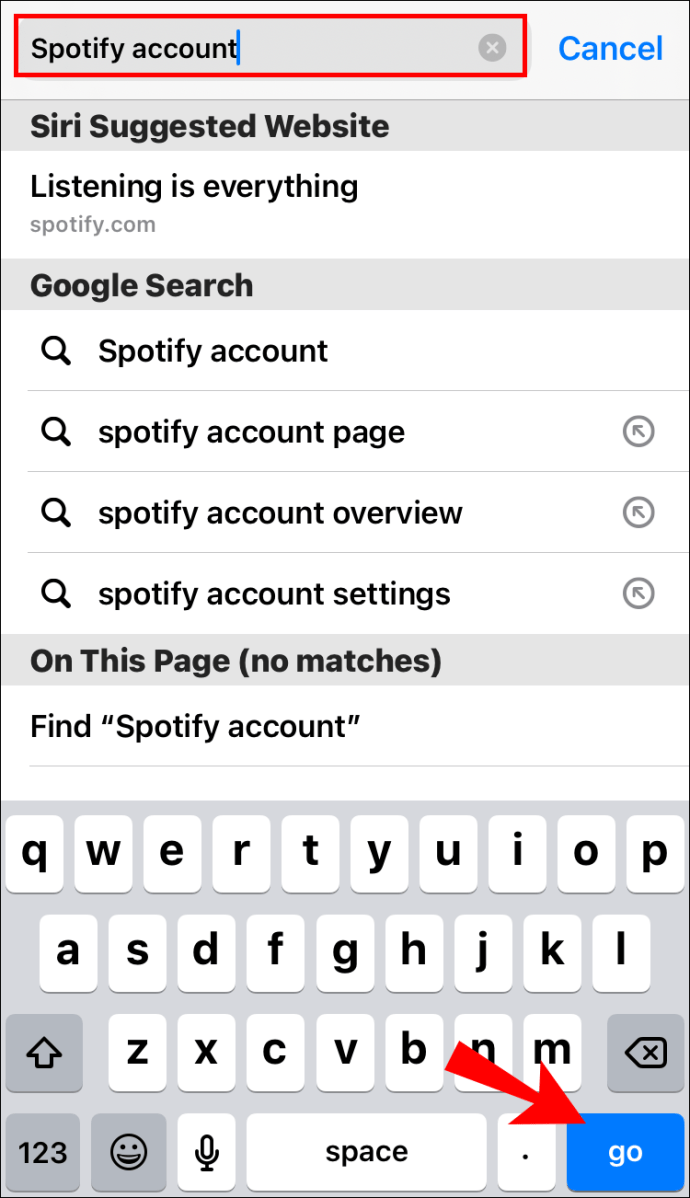Hit the blue go key
Screen dimensions: 690x1198
point(625,1151)
